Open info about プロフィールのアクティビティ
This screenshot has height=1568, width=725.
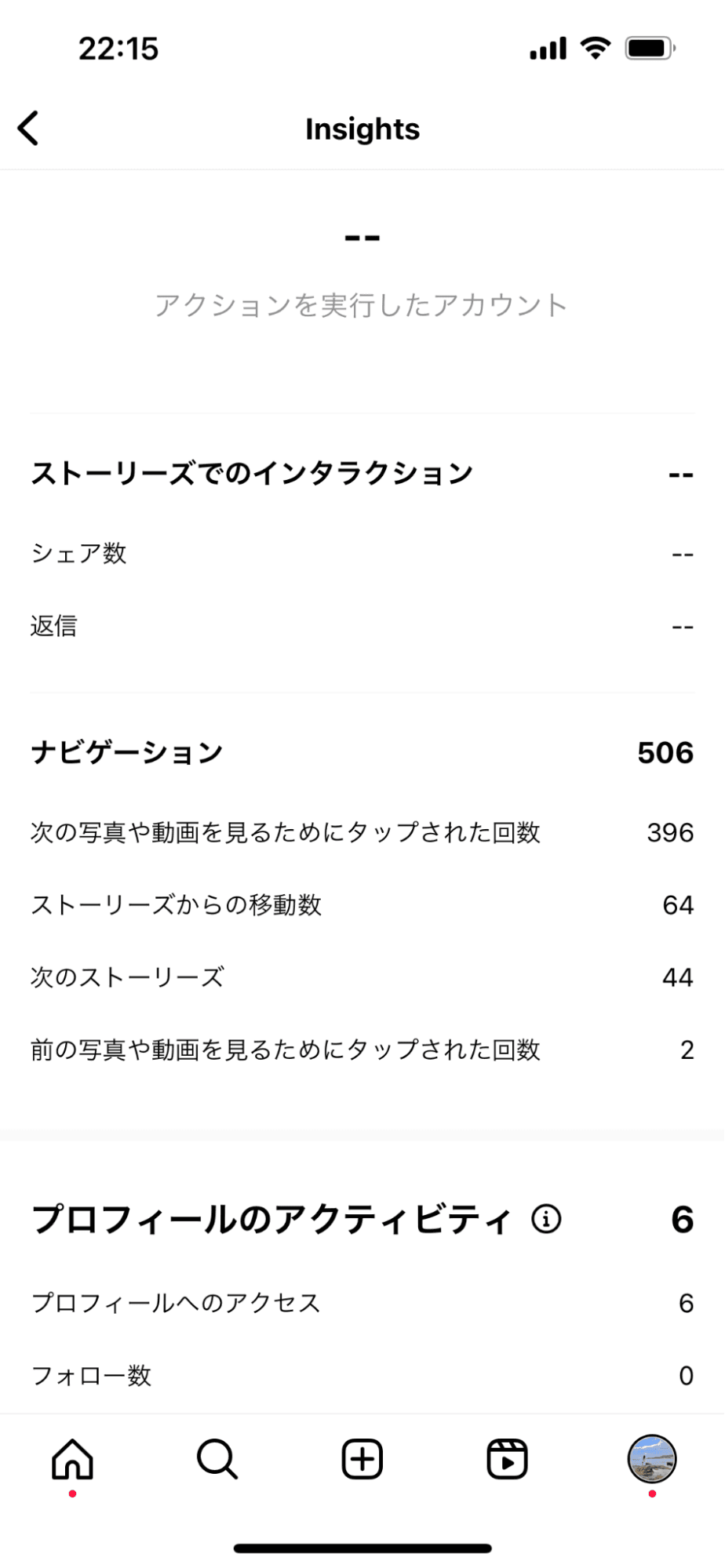pos(546,1219)
